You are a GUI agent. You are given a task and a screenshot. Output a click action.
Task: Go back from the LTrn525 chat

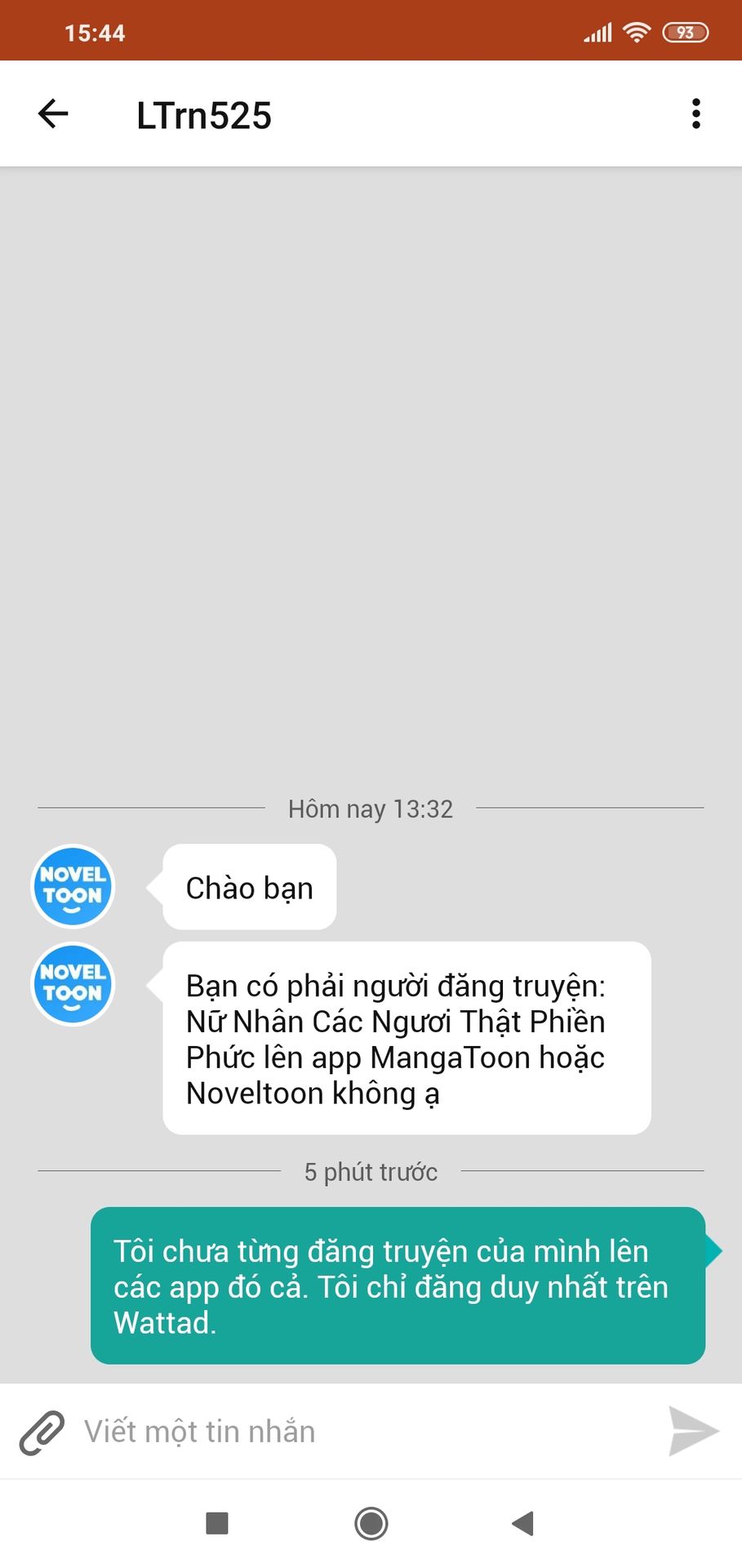pos(53,114)
